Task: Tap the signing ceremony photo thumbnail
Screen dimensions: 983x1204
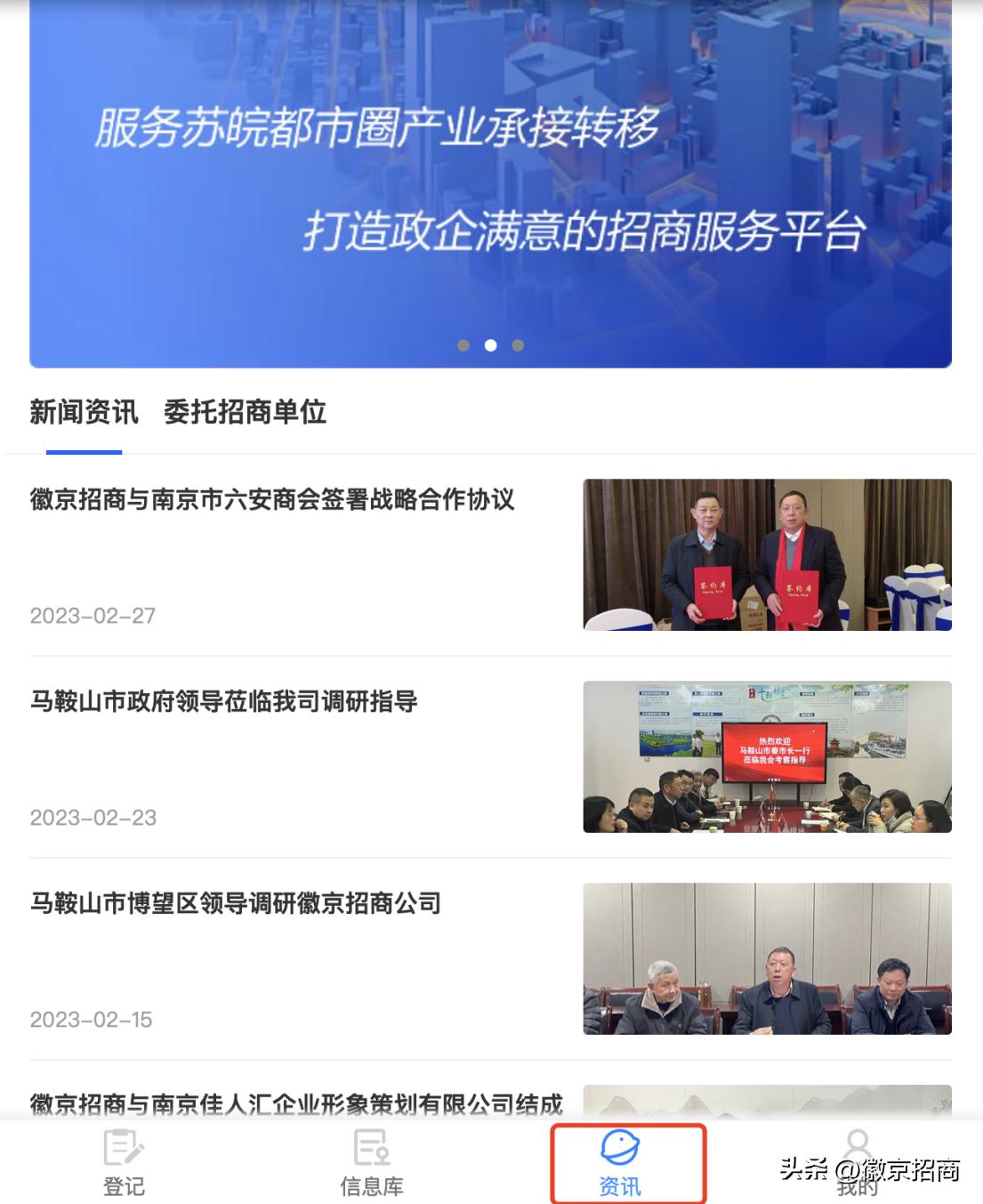Action: click(x=769, y=555)
